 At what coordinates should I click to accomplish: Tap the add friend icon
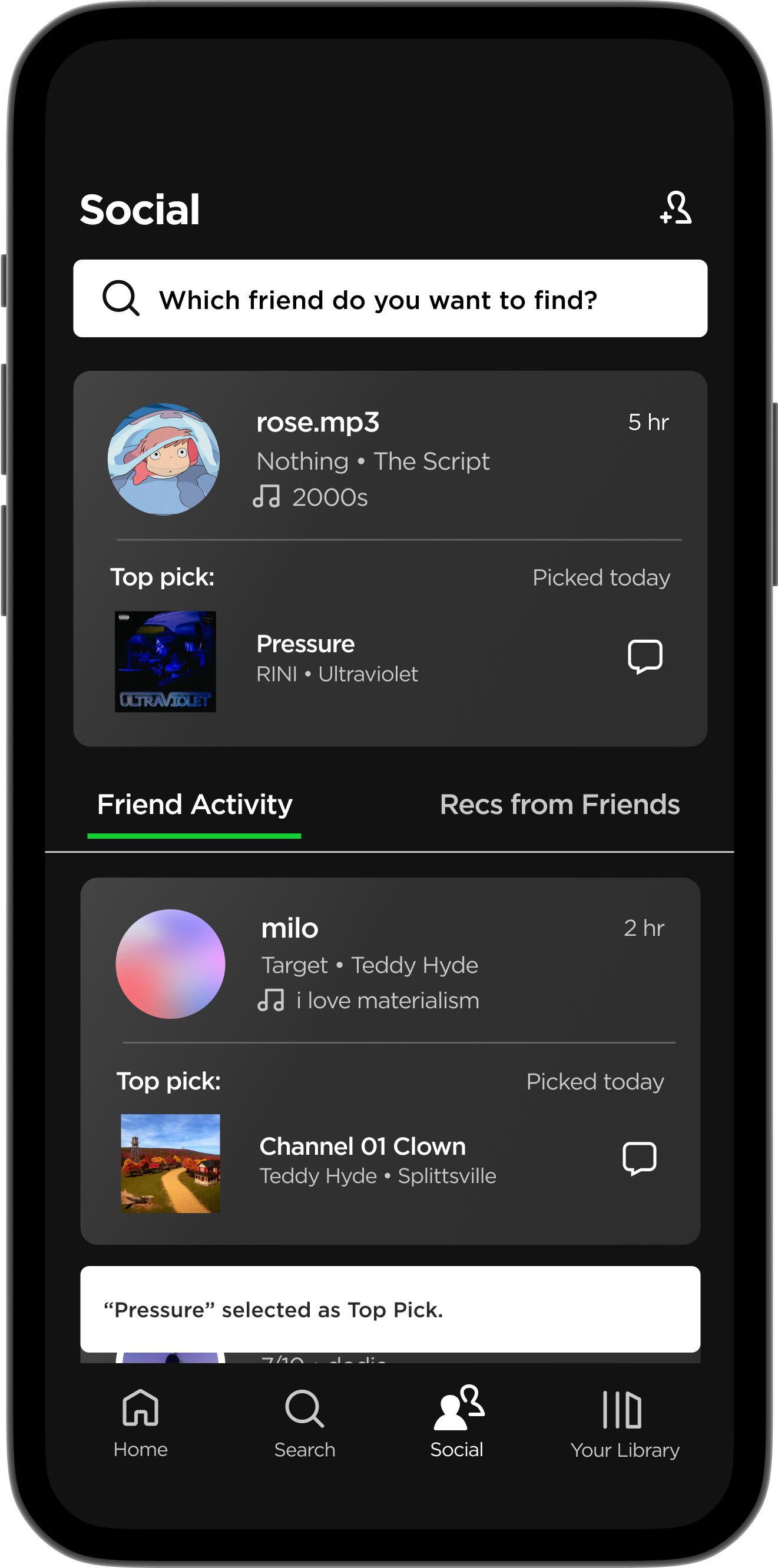tap(676, 208)
